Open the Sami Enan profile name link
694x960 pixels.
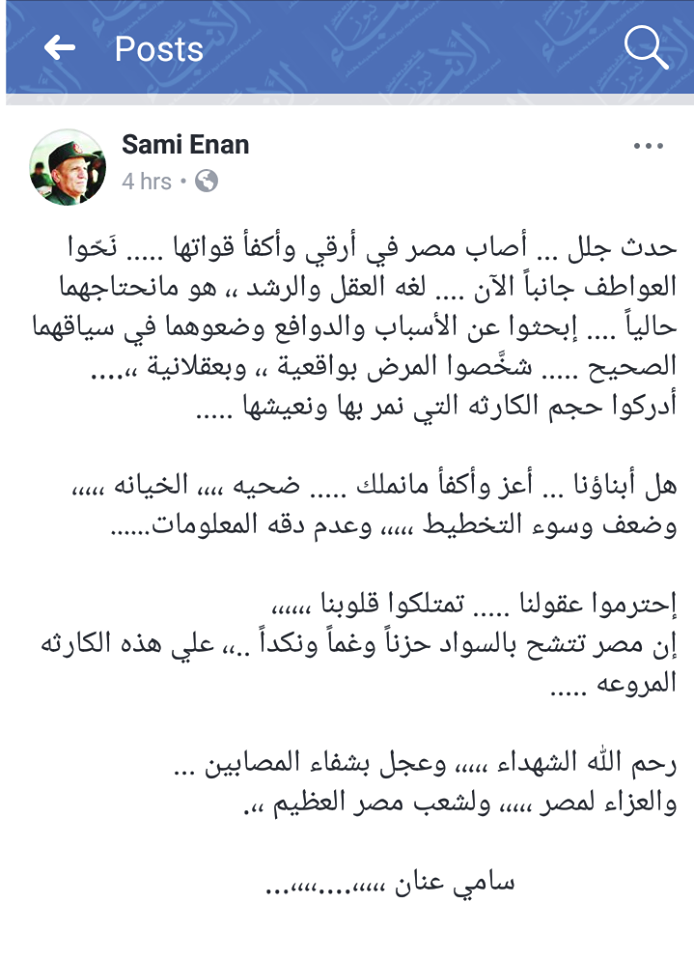(x=185, y=145)
